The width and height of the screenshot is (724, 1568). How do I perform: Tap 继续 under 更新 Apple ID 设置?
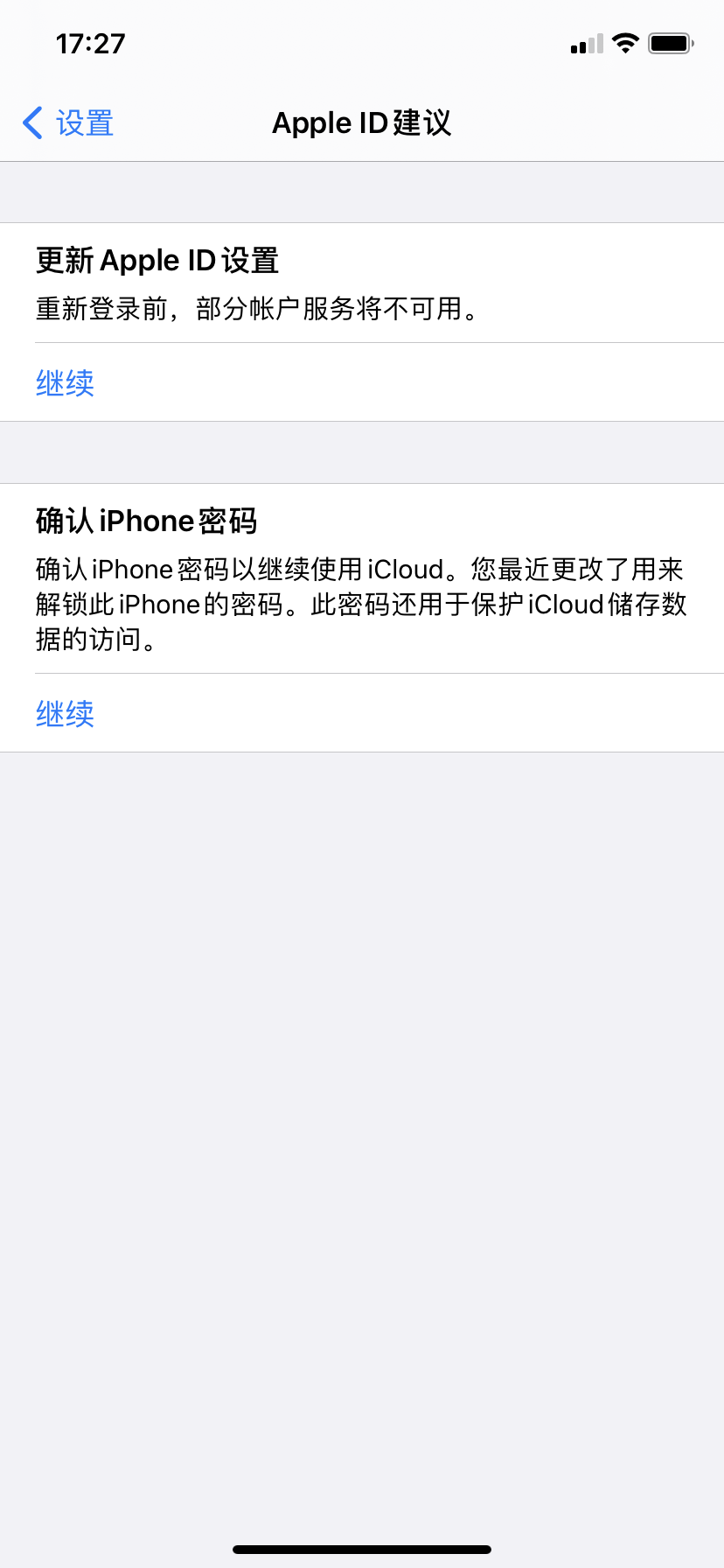click(66, 382)
